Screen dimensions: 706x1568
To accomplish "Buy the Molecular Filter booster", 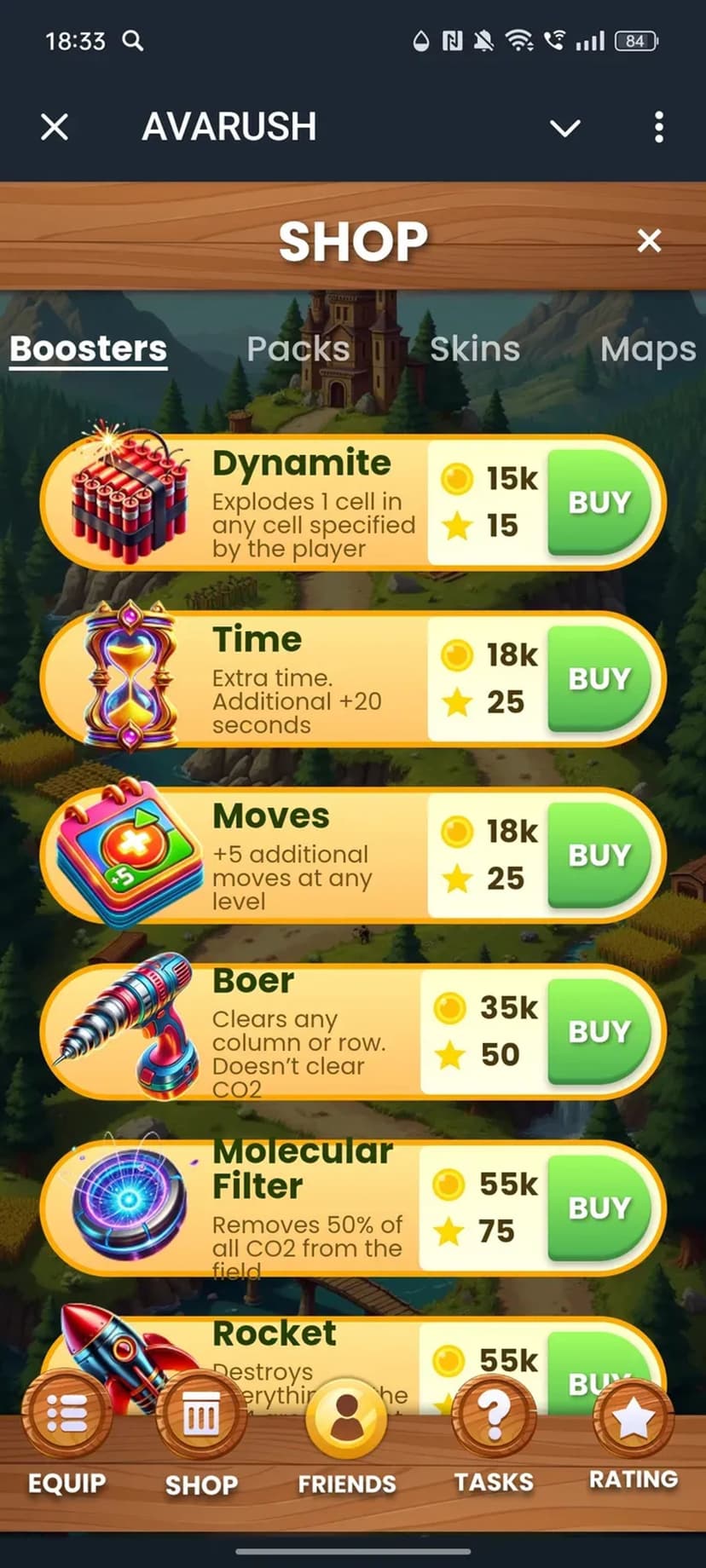I will point(600,1208).
